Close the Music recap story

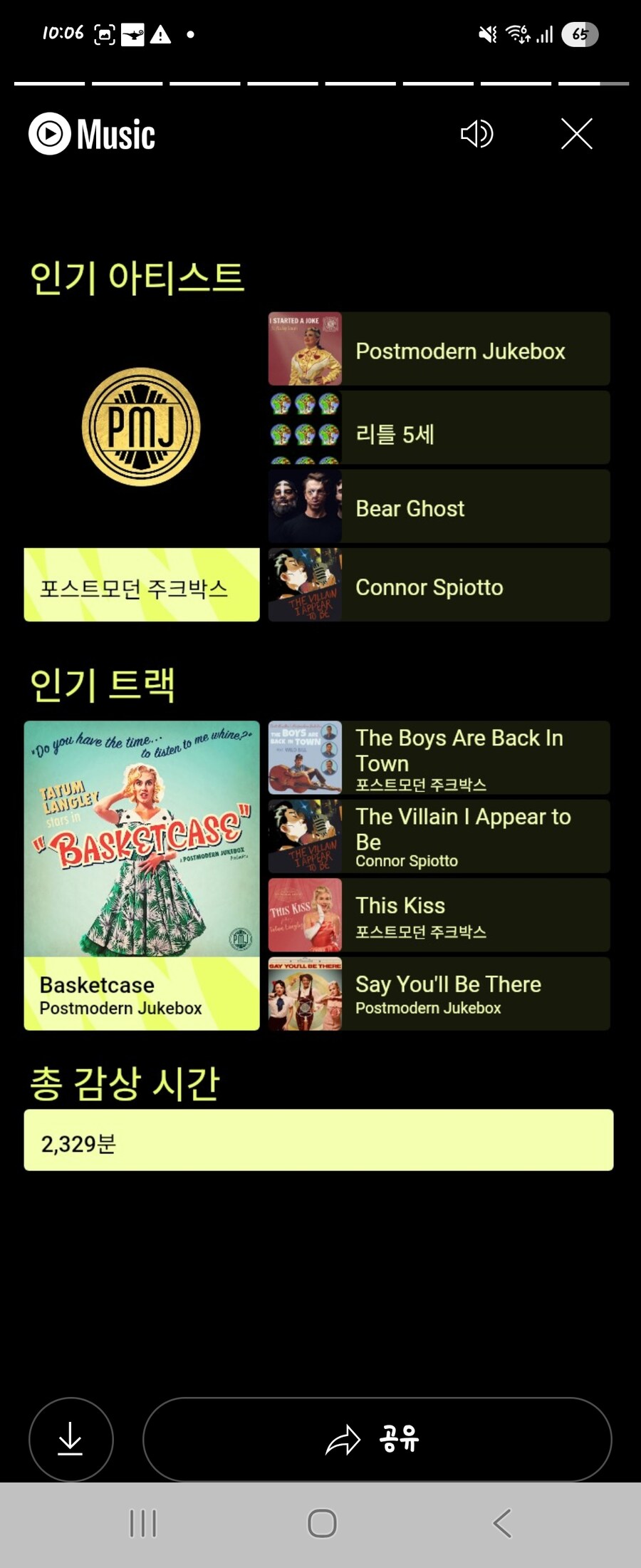[576, 134]
